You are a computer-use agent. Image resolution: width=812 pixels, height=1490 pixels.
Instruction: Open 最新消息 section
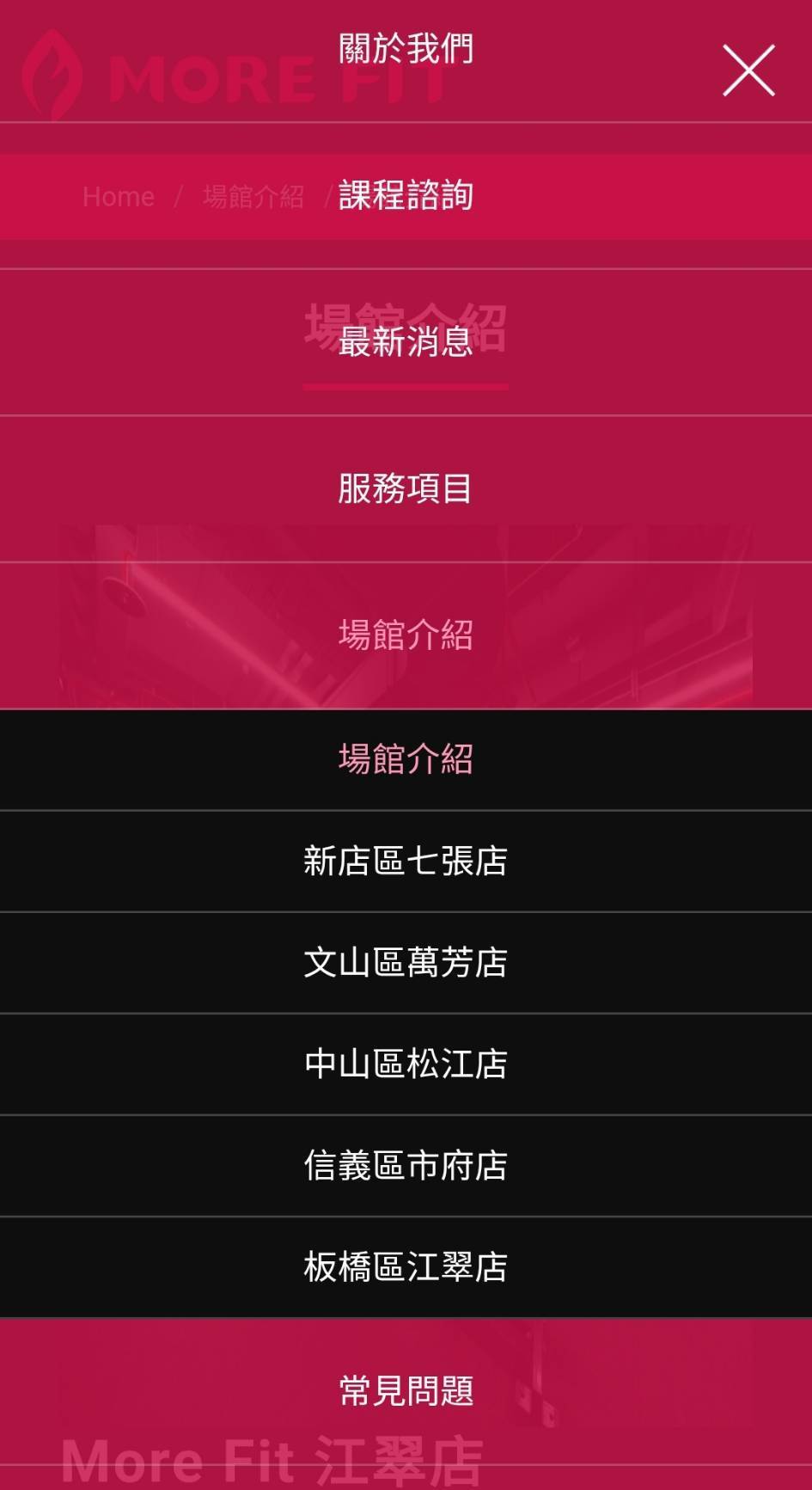click(406, 342)
